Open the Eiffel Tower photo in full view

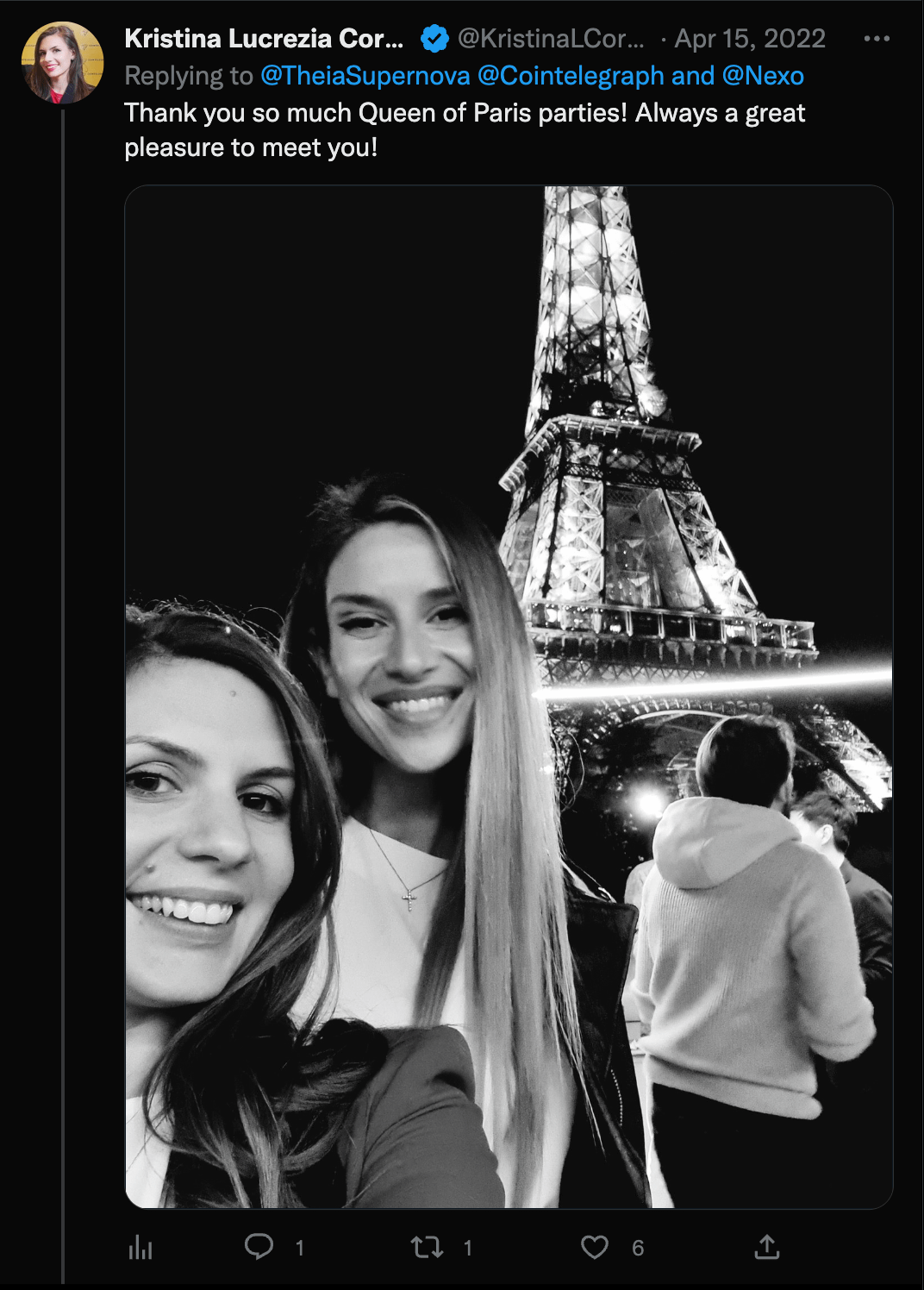click(509, 697)
